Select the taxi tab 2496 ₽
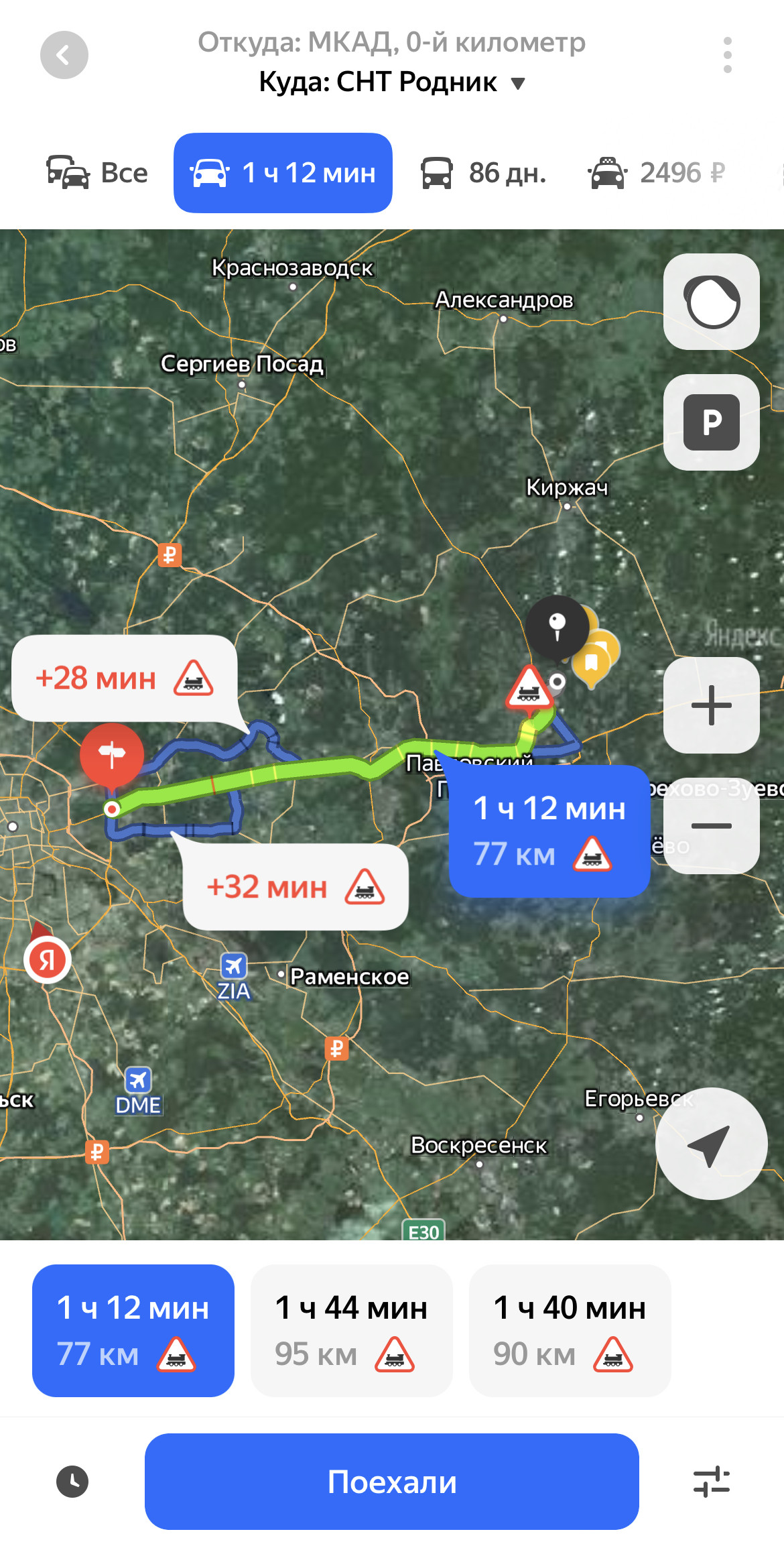784x1546 pixels. [657, 173]
